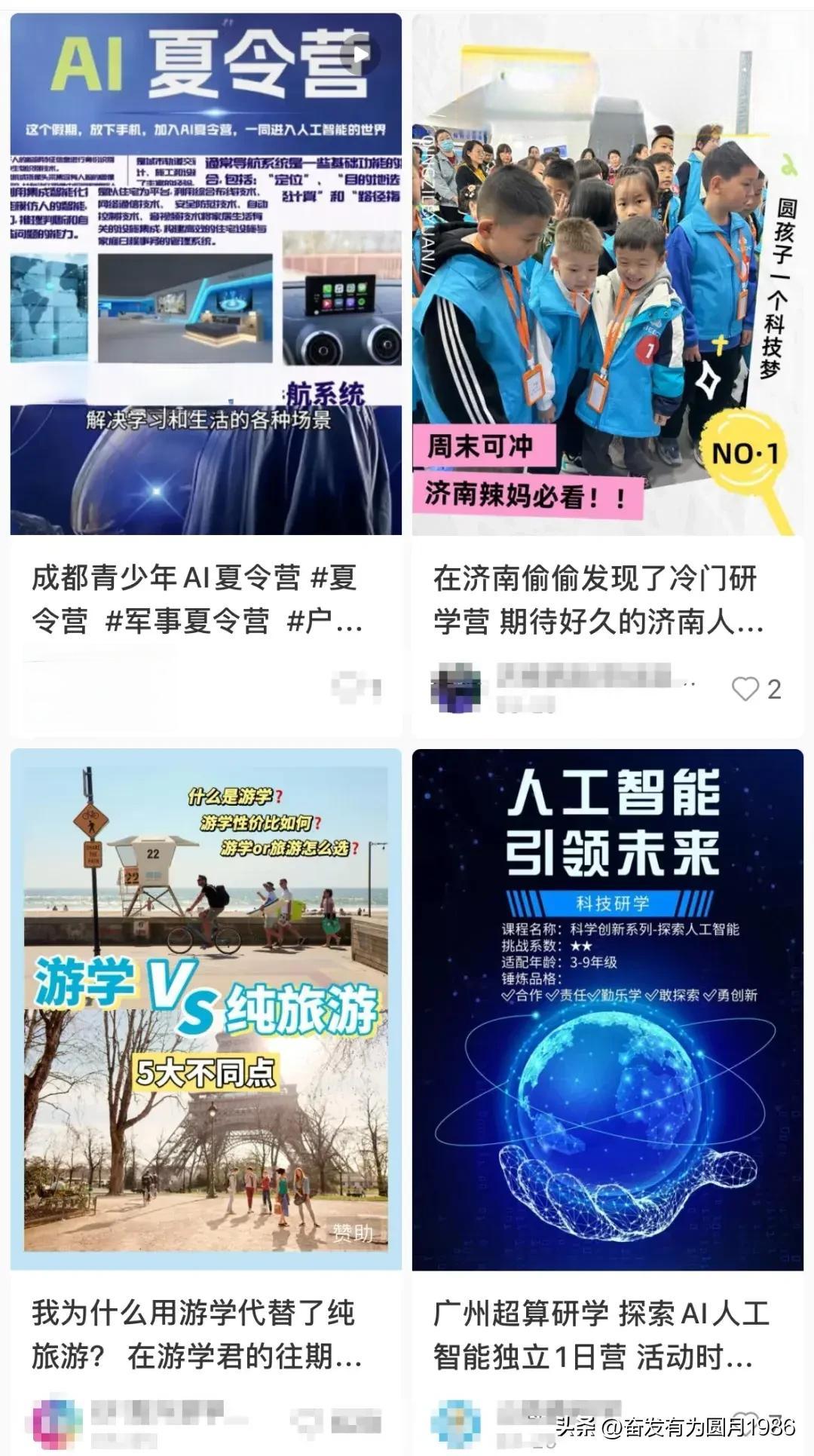814x1456 pixels.
Task: Open the 我为什么用游学代替了纯旅游 post
Action: (x=205, y=1008)
